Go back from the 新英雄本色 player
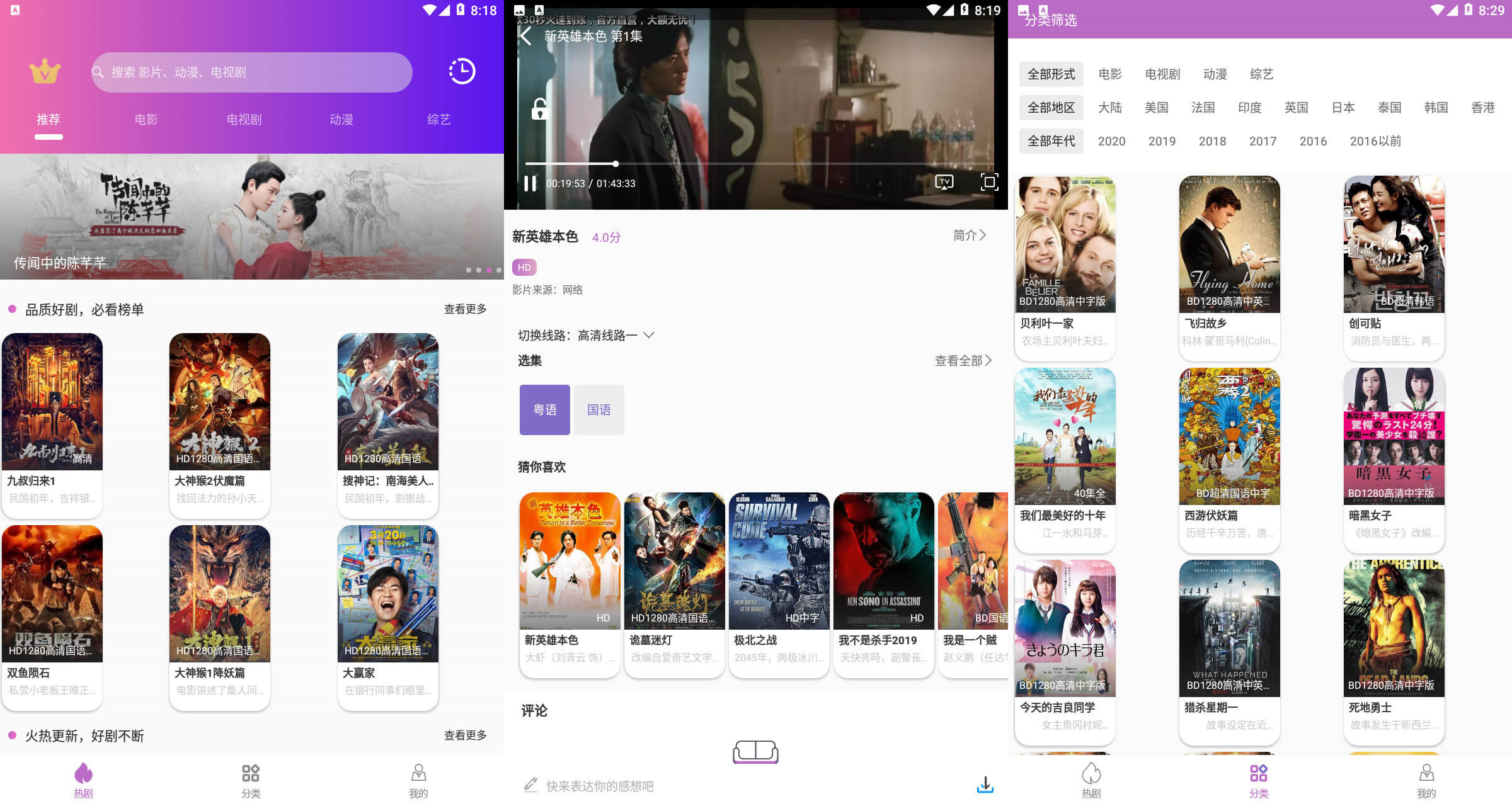Screen dimensions: 1512x806 [526, 36]
